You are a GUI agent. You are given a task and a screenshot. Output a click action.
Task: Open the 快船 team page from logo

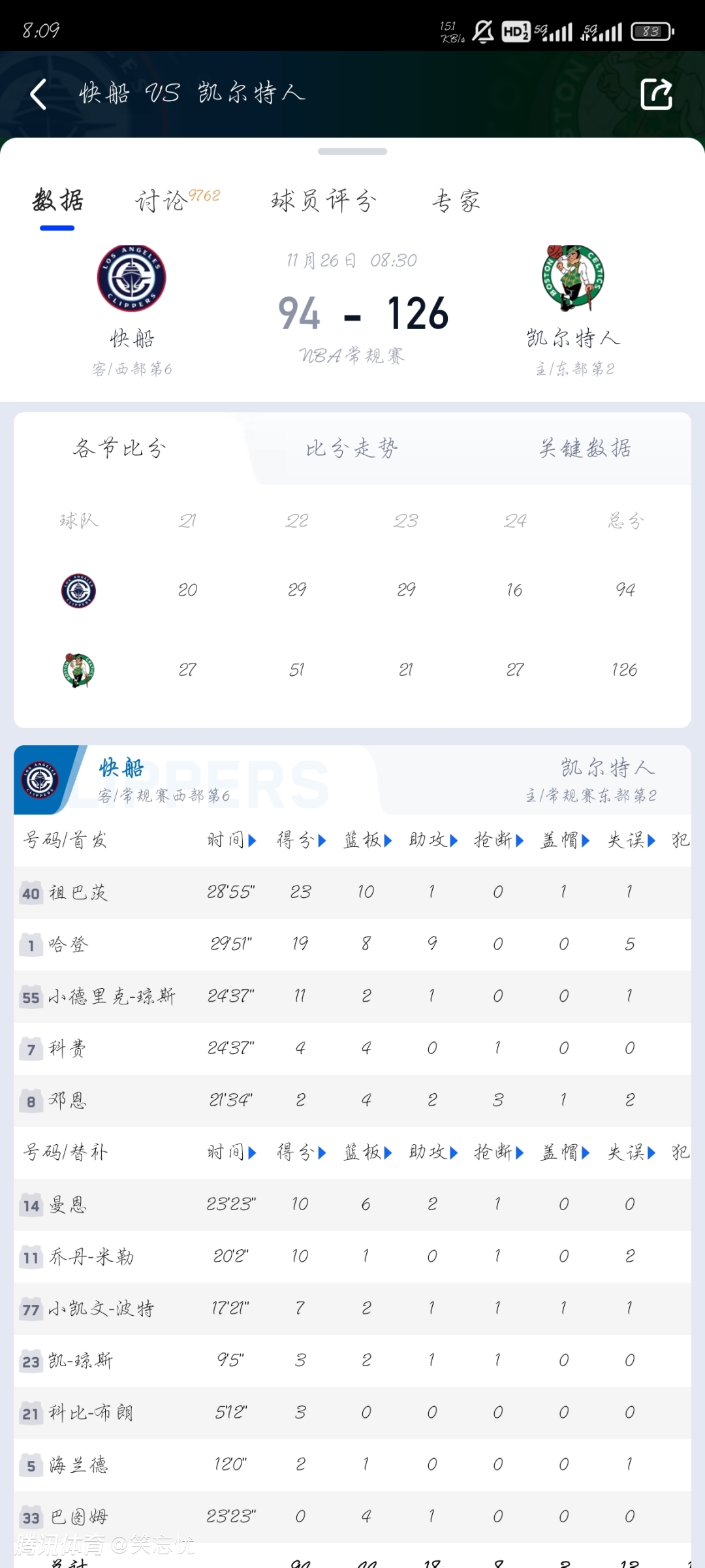click(131, 278)
